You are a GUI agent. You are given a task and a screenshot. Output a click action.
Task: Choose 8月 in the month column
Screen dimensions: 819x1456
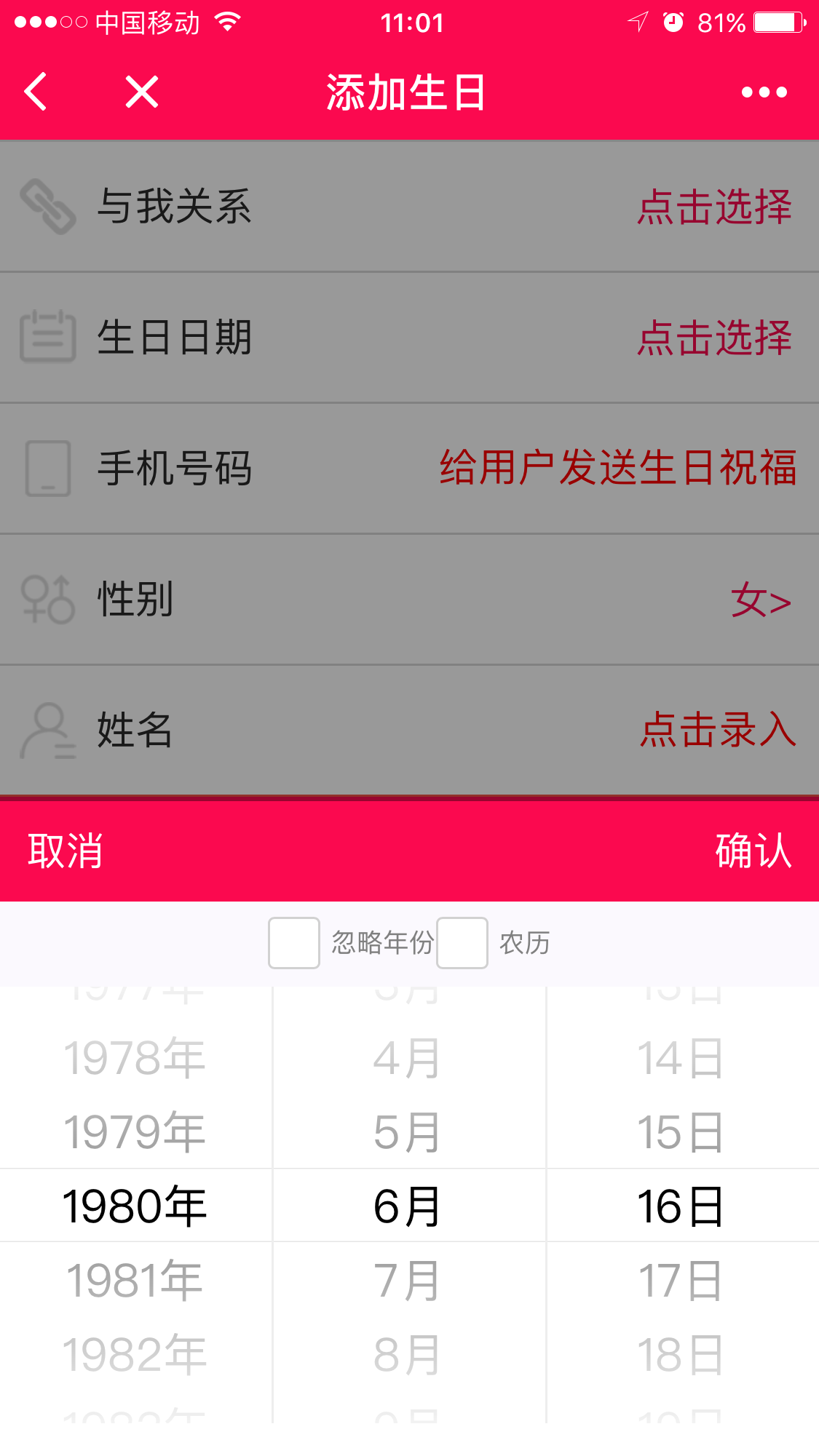click(x=408, y=1355)
